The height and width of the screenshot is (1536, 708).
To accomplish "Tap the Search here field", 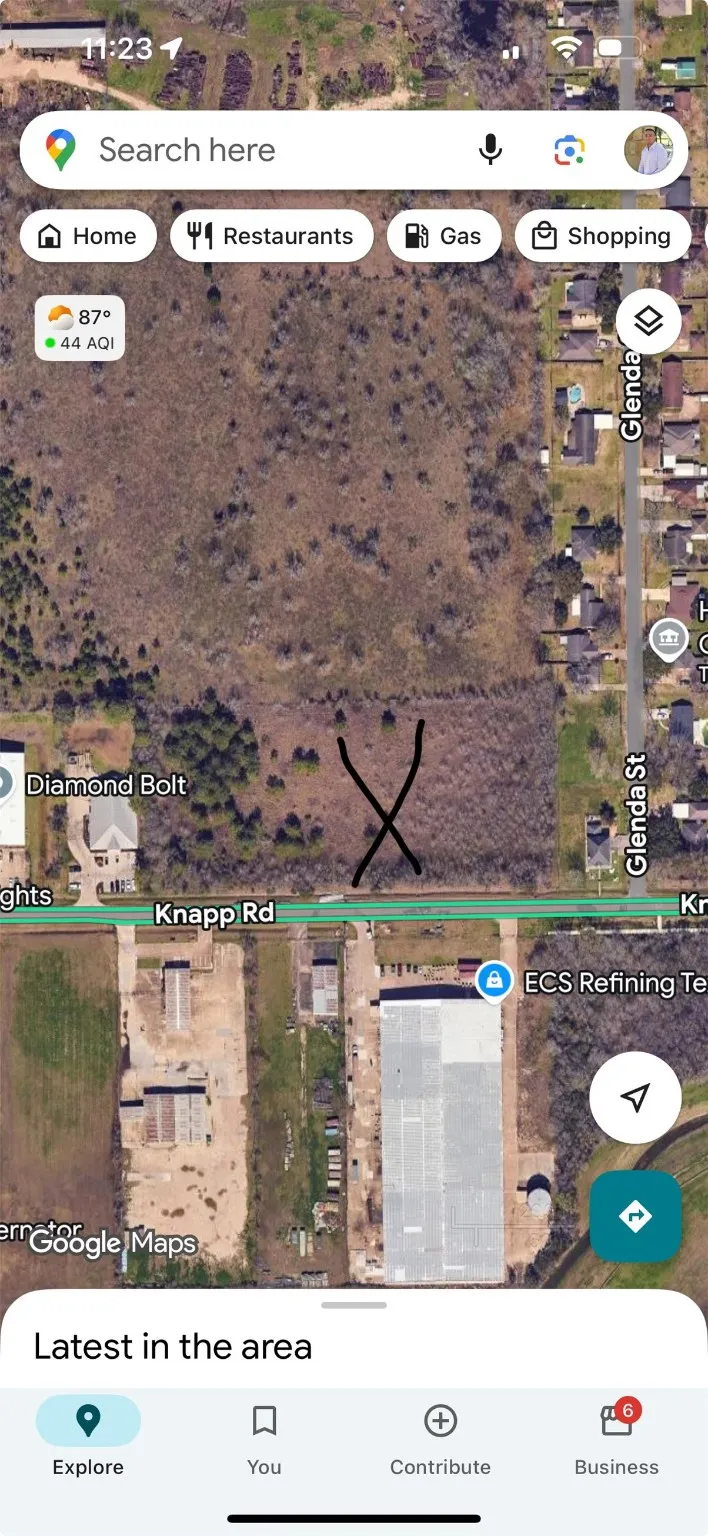I will point(260,150).
